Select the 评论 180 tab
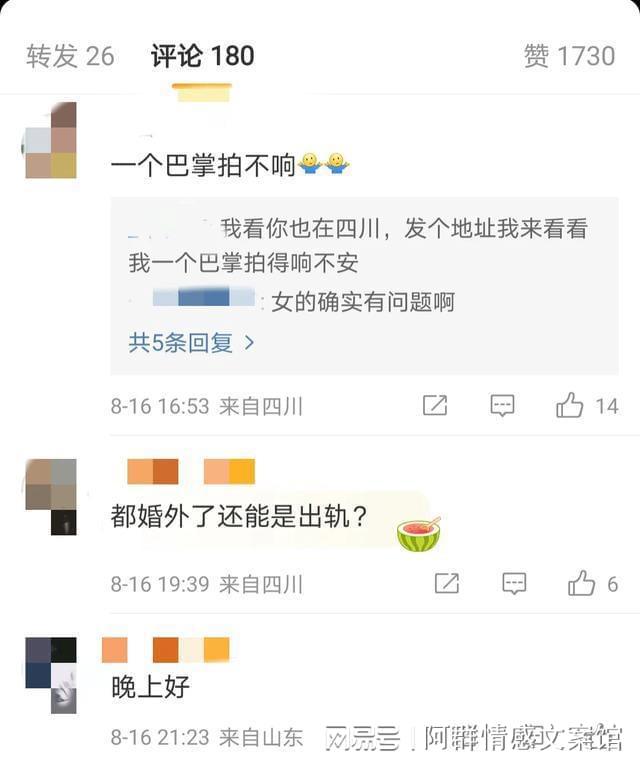Viewport: 640px width, 766px height. 202,56
